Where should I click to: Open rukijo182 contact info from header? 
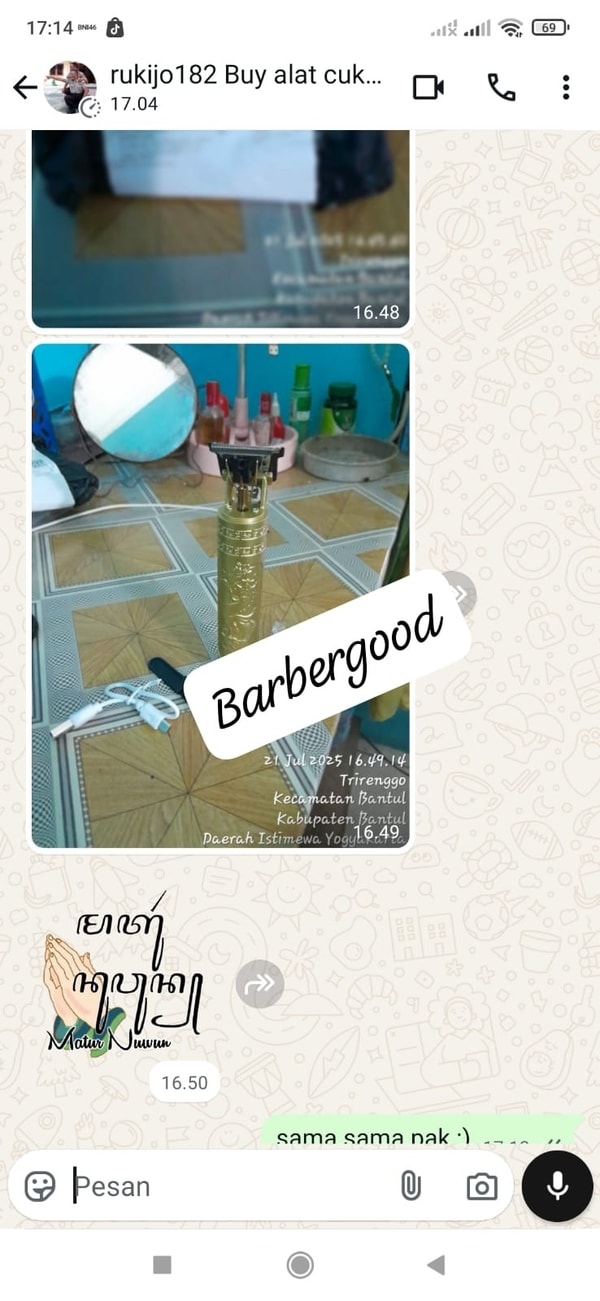[244, 88]
